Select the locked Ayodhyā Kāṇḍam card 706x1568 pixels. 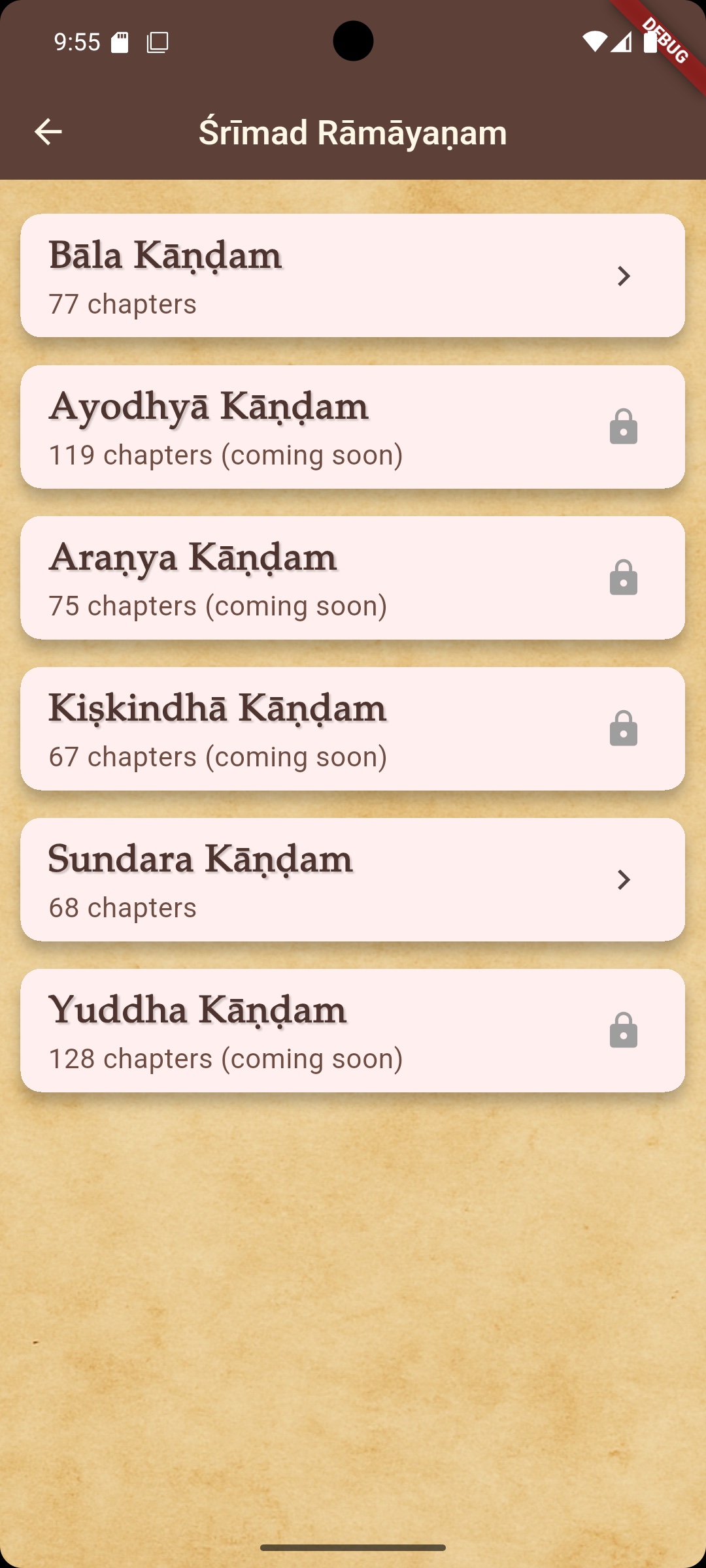[x=353, y=427]
